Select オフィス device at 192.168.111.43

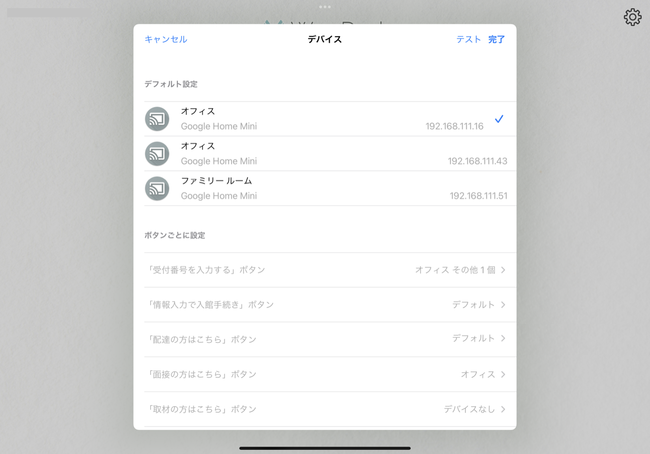[x=325, y=153]
